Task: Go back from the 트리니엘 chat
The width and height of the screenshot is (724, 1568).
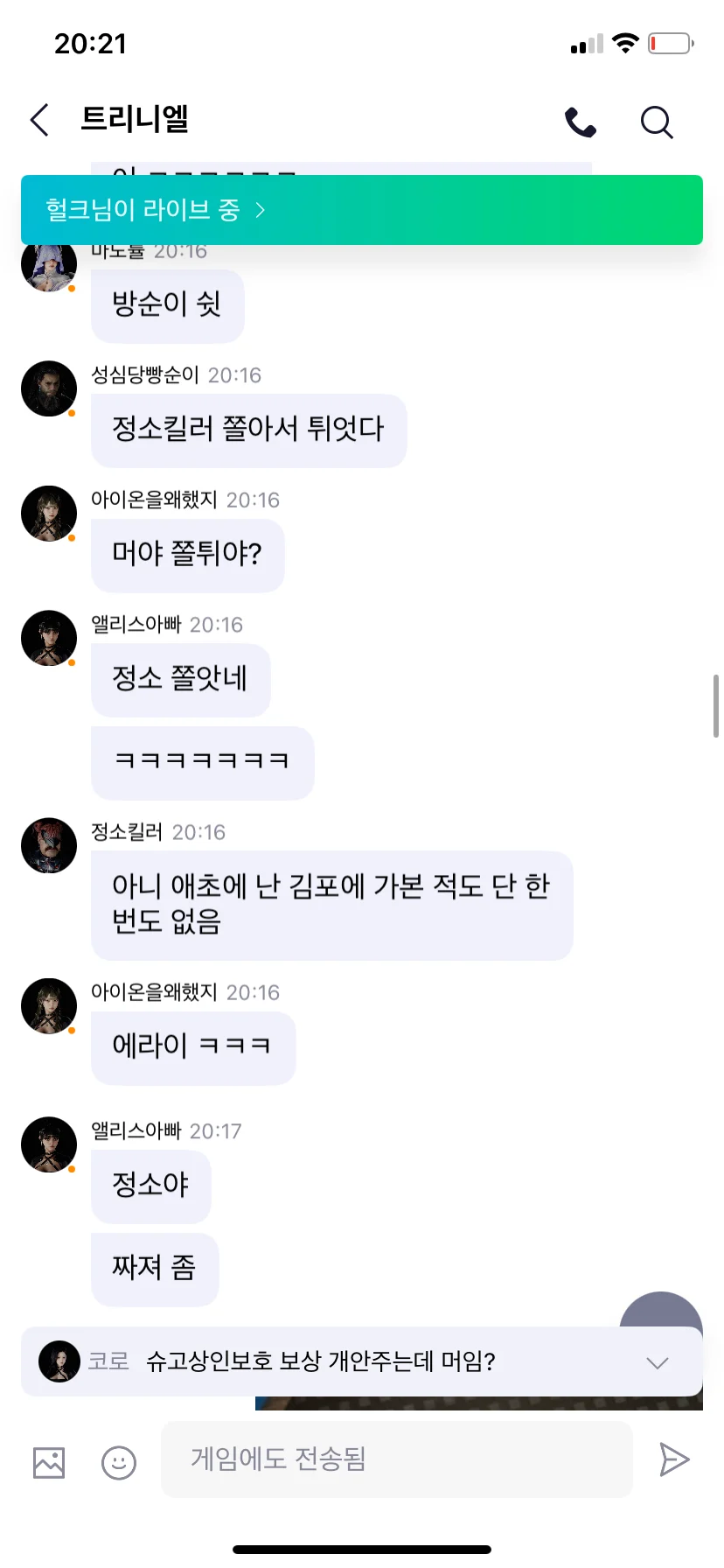Action: tap(40, 121)
